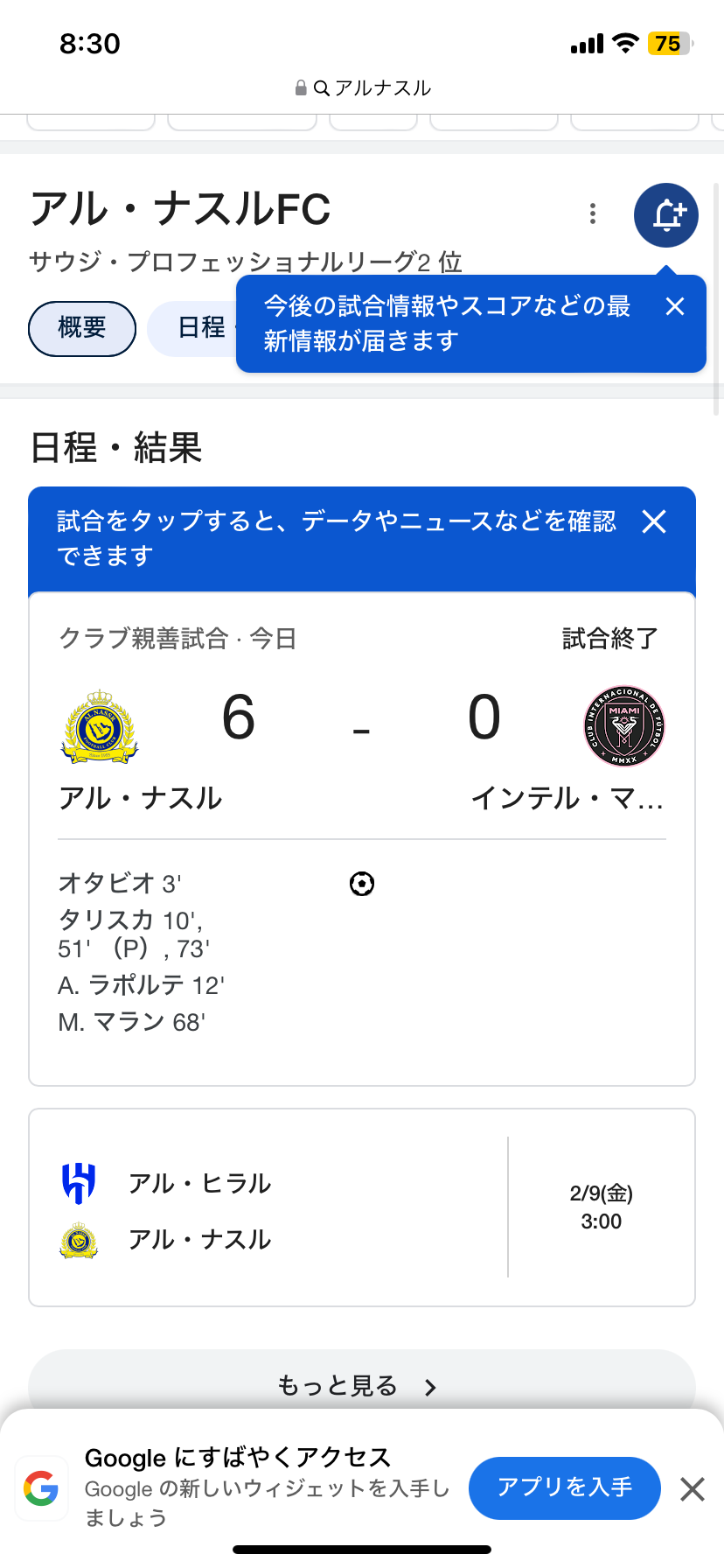Turn on notifications with the bell icon

pos(666,215)
